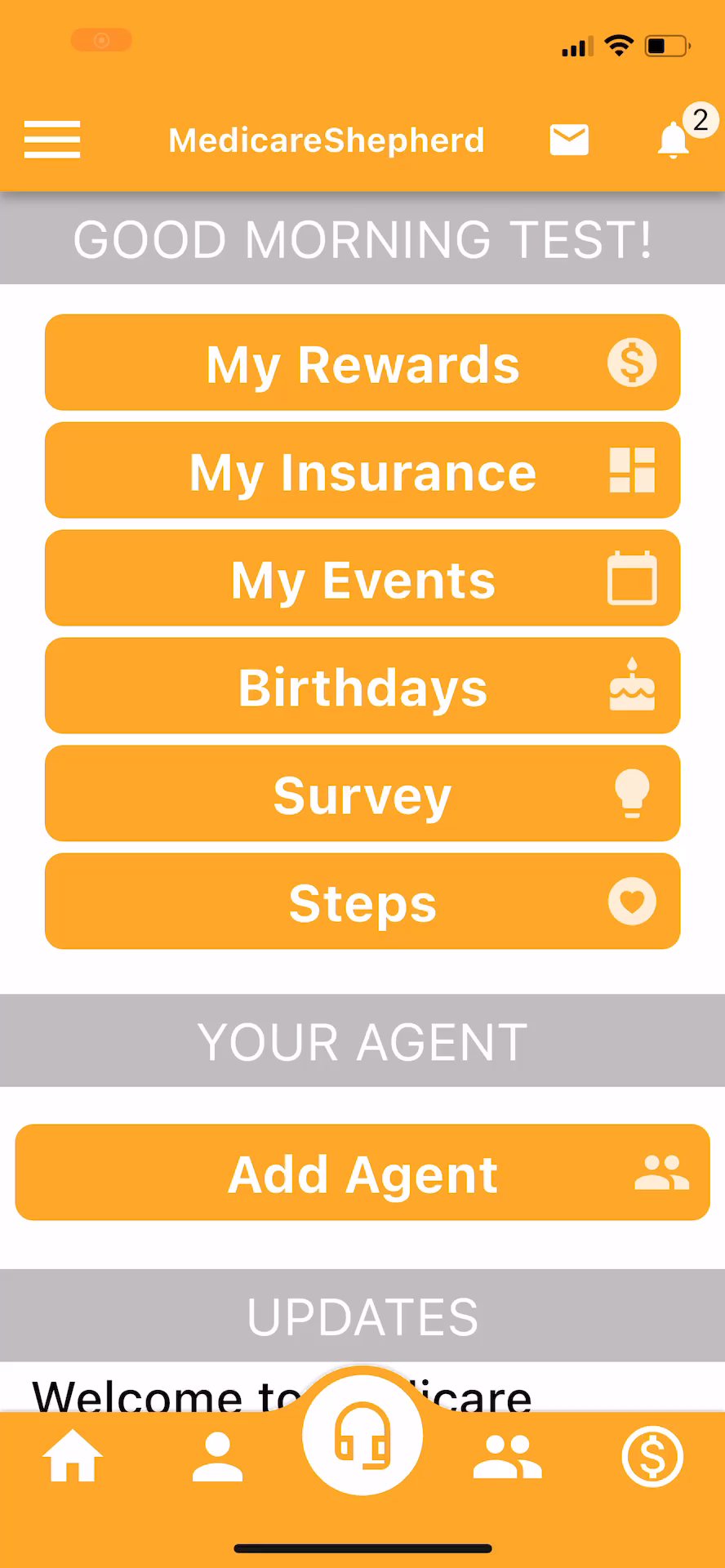Open the hamburger drawer menu

[52, 140]
